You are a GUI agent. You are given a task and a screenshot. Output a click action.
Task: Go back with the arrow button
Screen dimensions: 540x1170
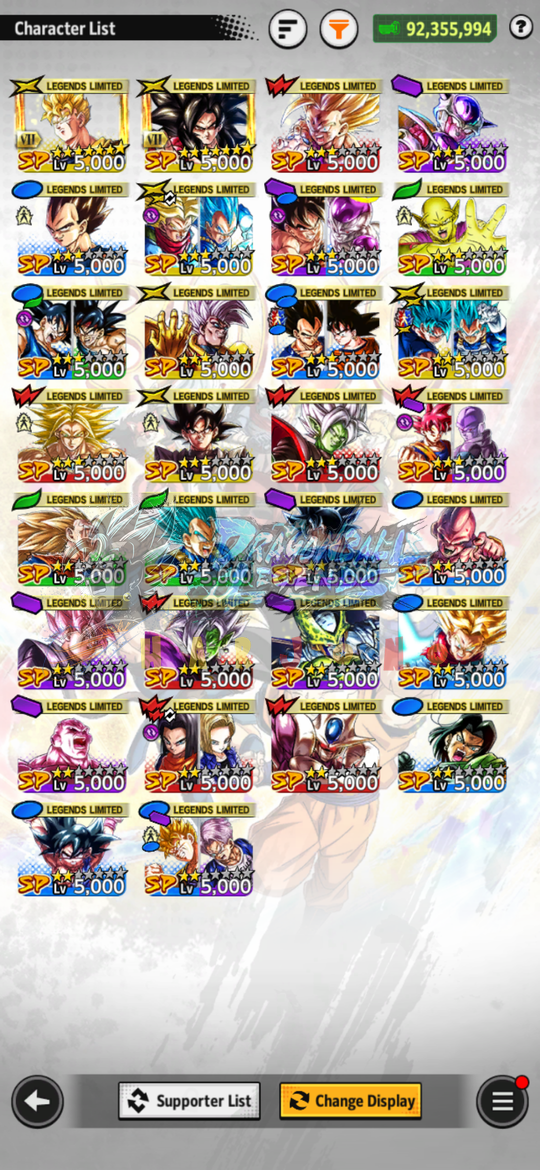click(37, 1101)
